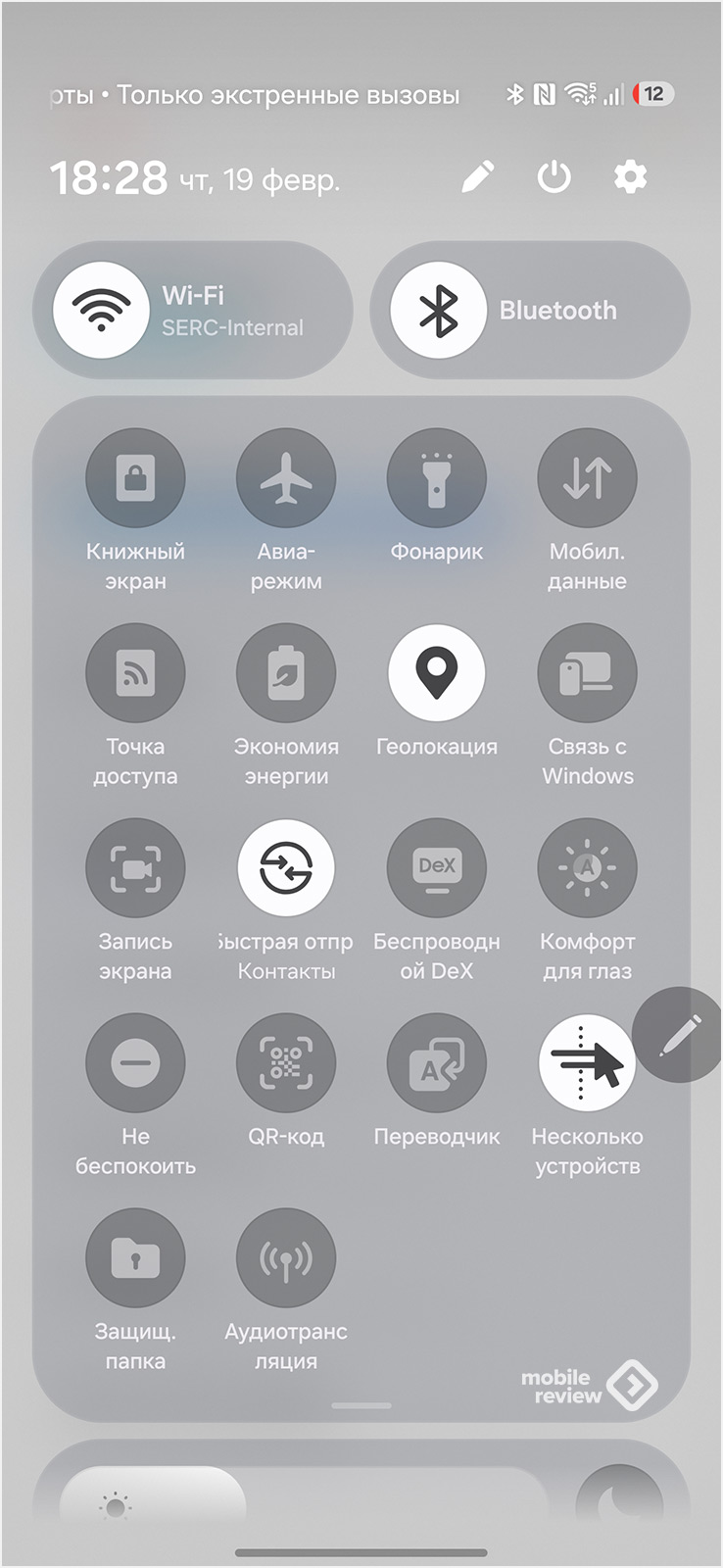Screen dimensions: 723x1568
Task: Open settings via the gear icon
Action: click(x=630, y=177)
